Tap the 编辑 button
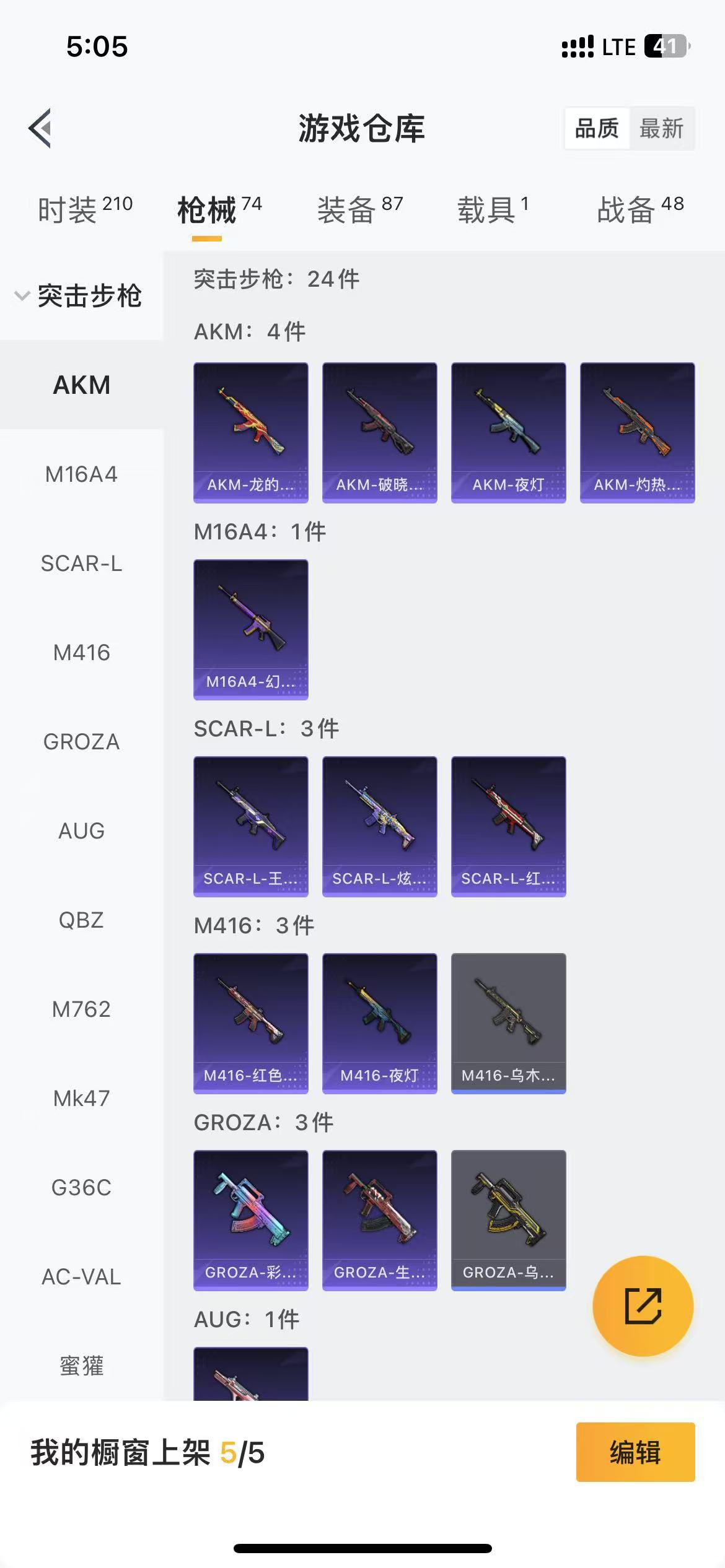The image size is (725, 1568). click(635, 1452)
